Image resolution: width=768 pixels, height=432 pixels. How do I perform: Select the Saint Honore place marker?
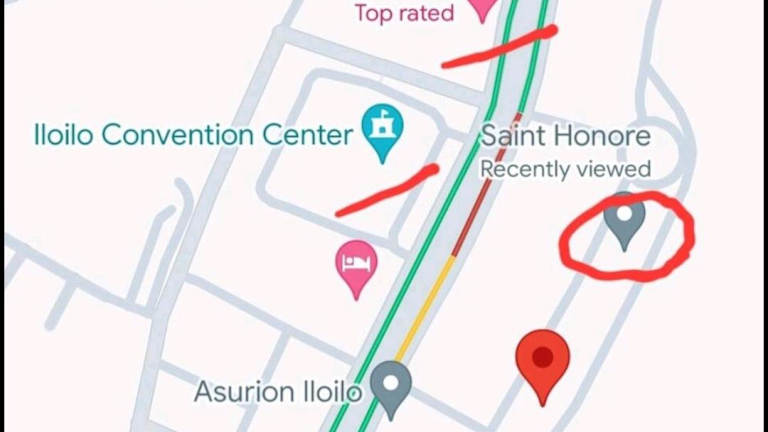point(625,217)
